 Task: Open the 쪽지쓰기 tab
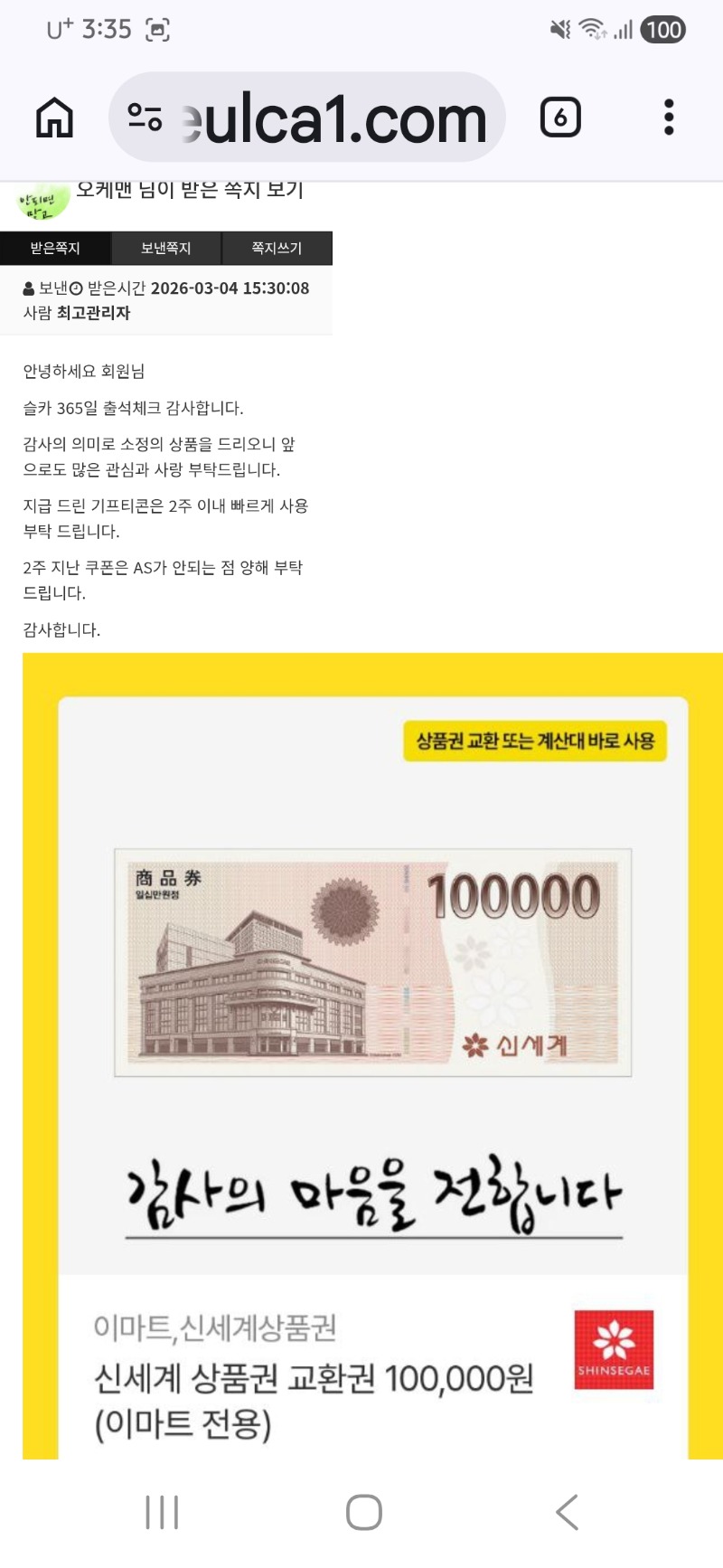[x=277, y=248]
